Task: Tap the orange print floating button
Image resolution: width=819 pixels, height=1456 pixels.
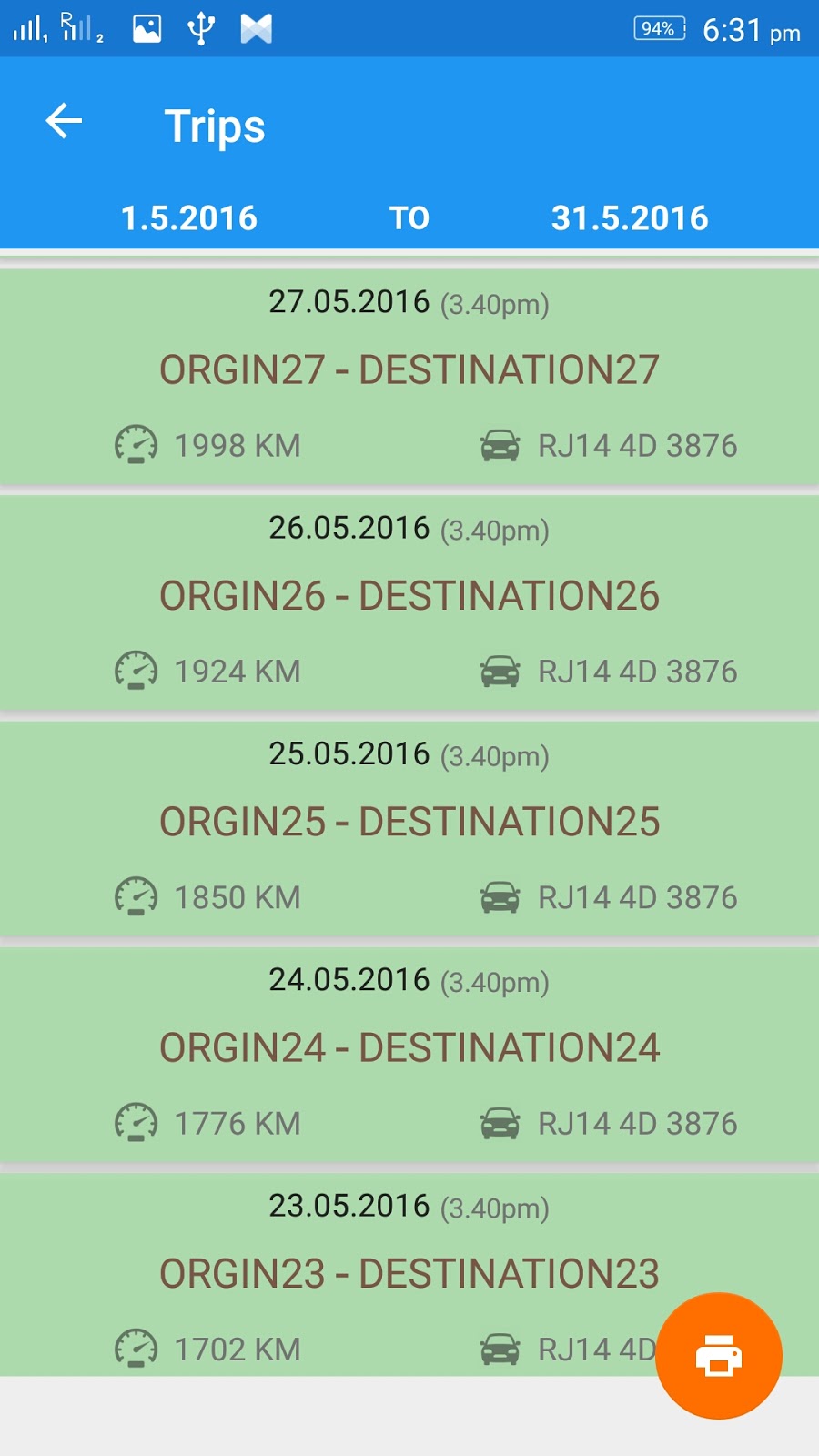Action: click(718, 1355)
